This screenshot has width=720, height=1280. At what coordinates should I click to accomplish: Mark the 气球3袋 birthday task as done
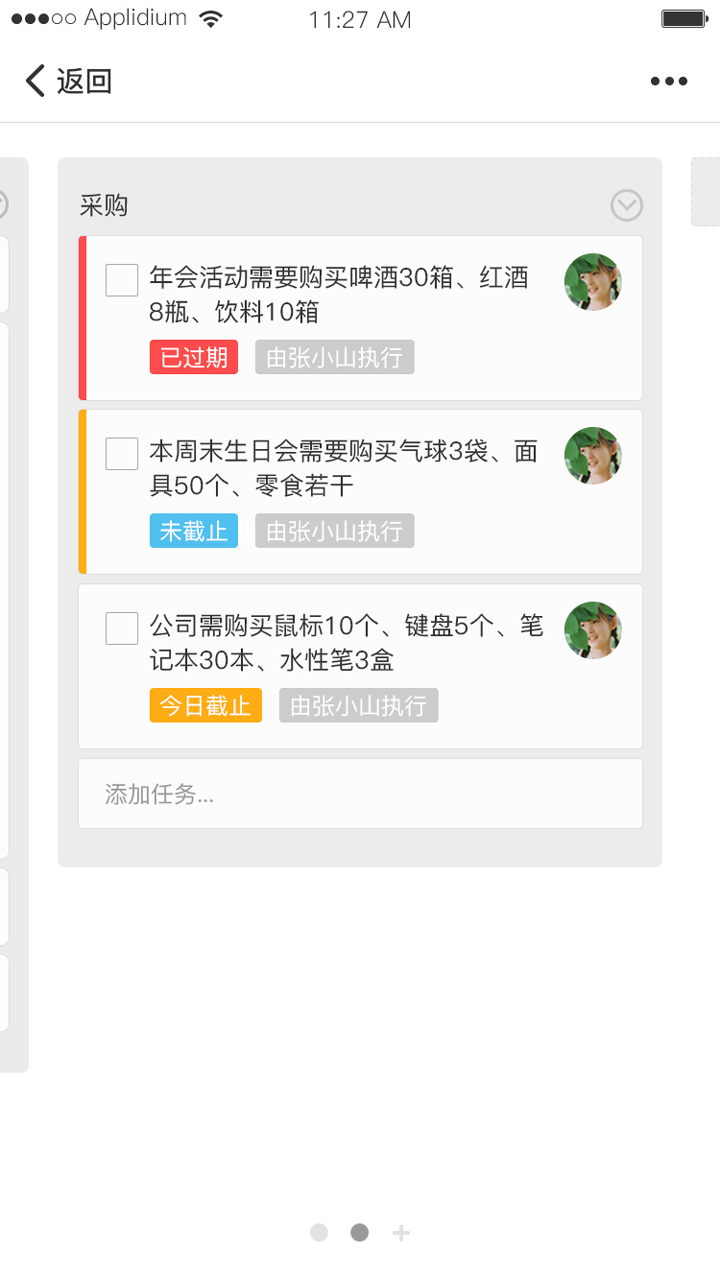[122, 454]
